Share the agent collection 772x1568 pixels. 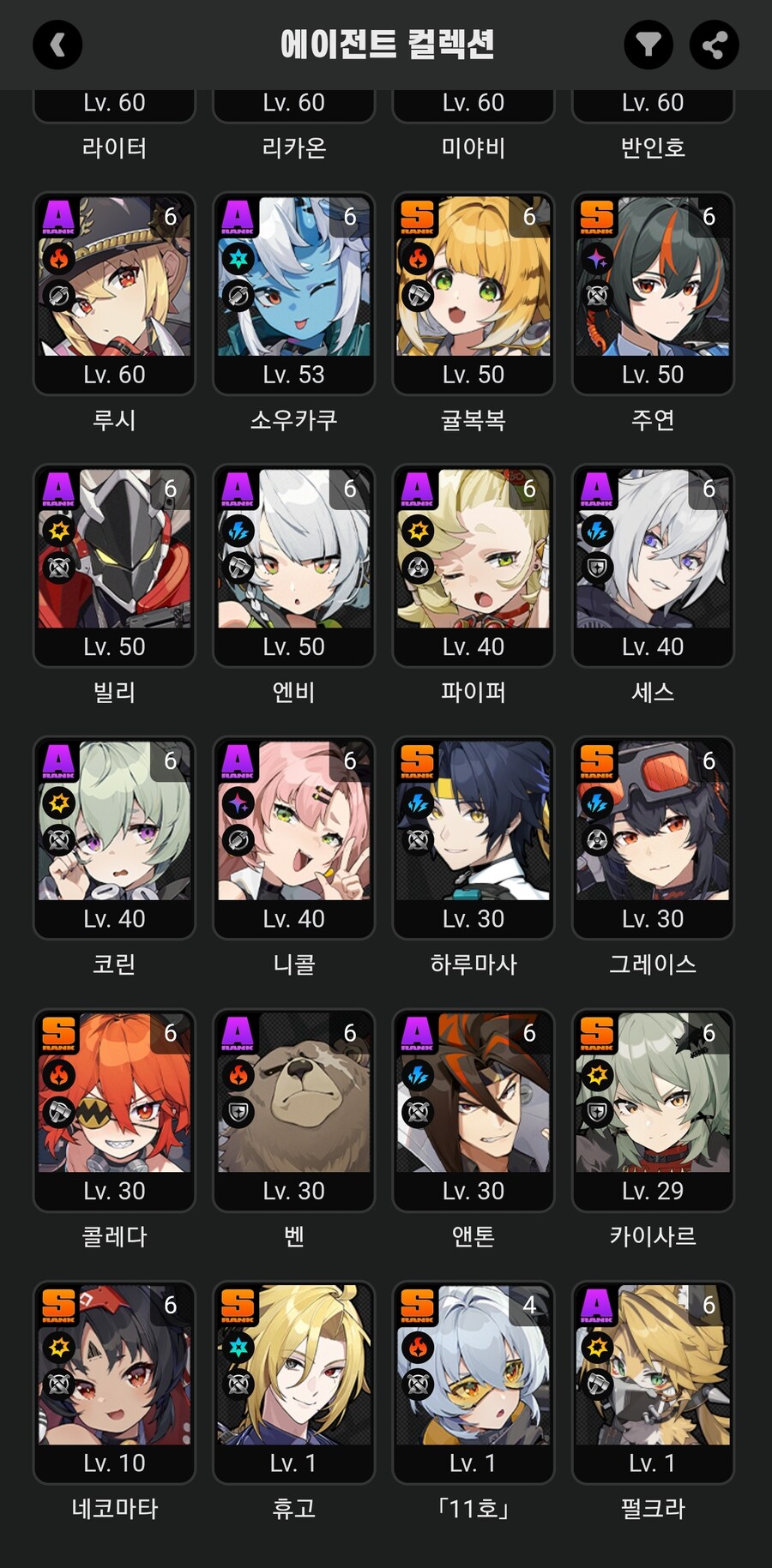pyautogui.click(x=714, y=45)
